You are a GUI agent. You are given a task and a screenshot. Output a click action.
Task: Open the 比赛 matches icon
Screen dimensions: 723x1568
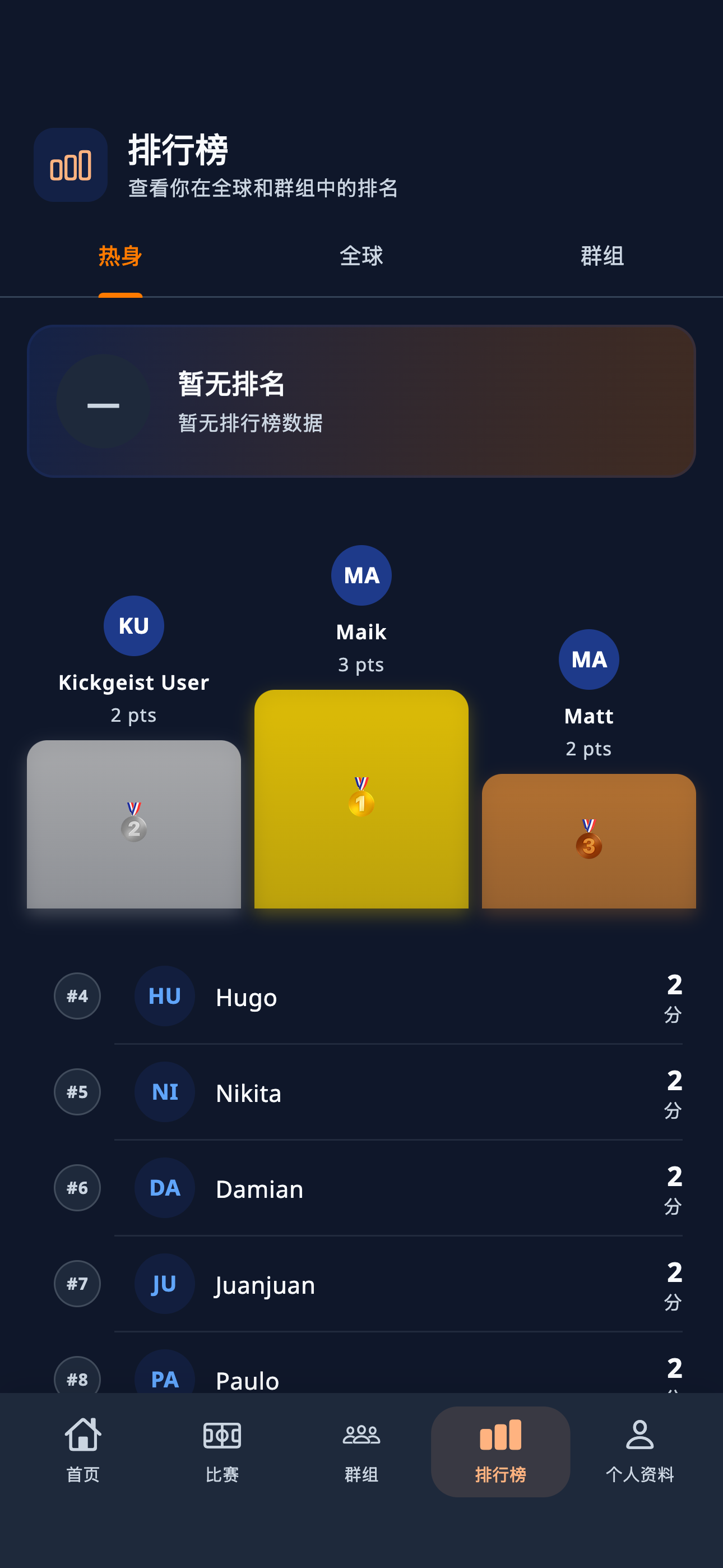pyautogui.click(x=223, y=1433)
